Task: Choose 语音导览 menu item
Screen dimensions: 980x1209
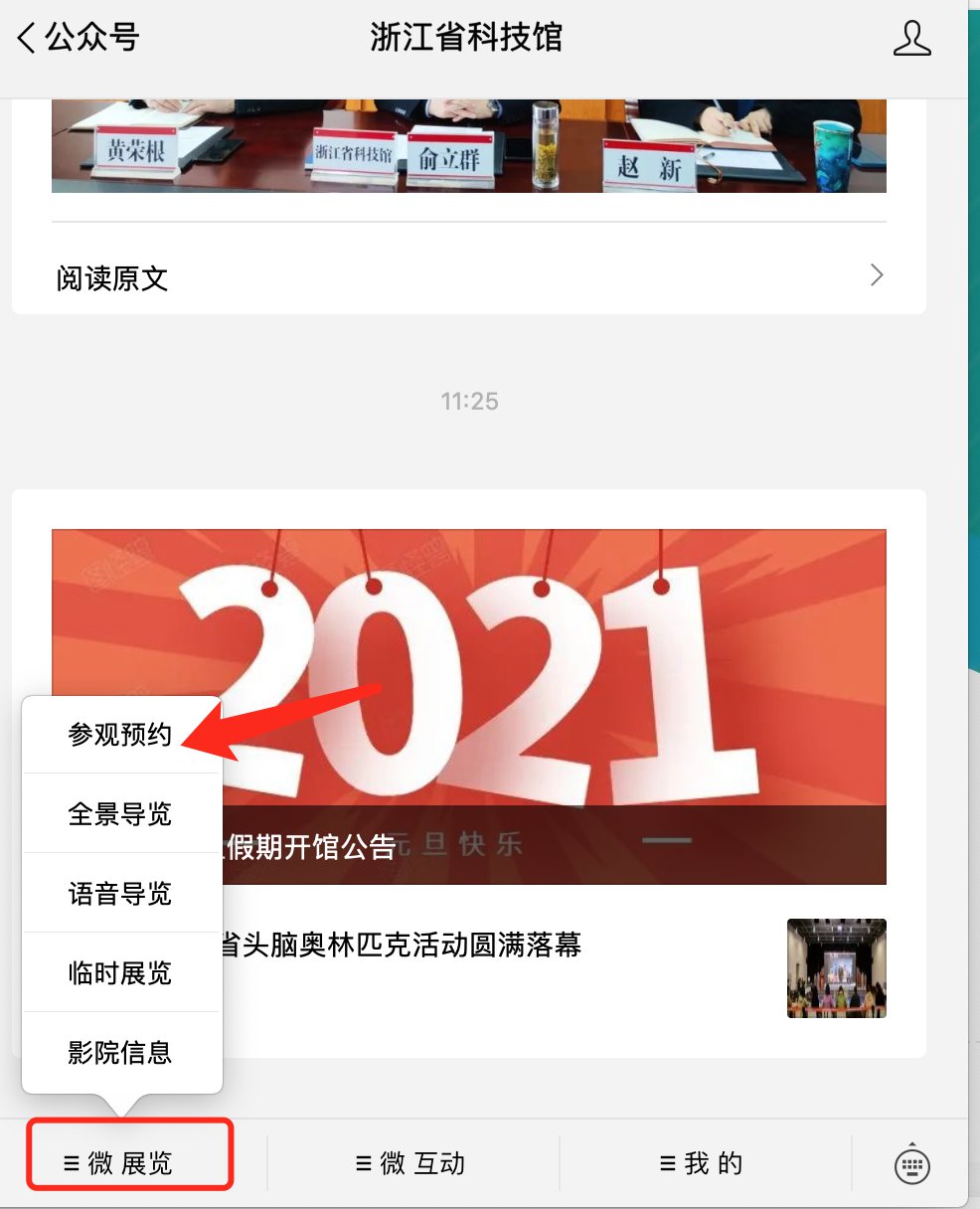Action: tap(120, 894)
